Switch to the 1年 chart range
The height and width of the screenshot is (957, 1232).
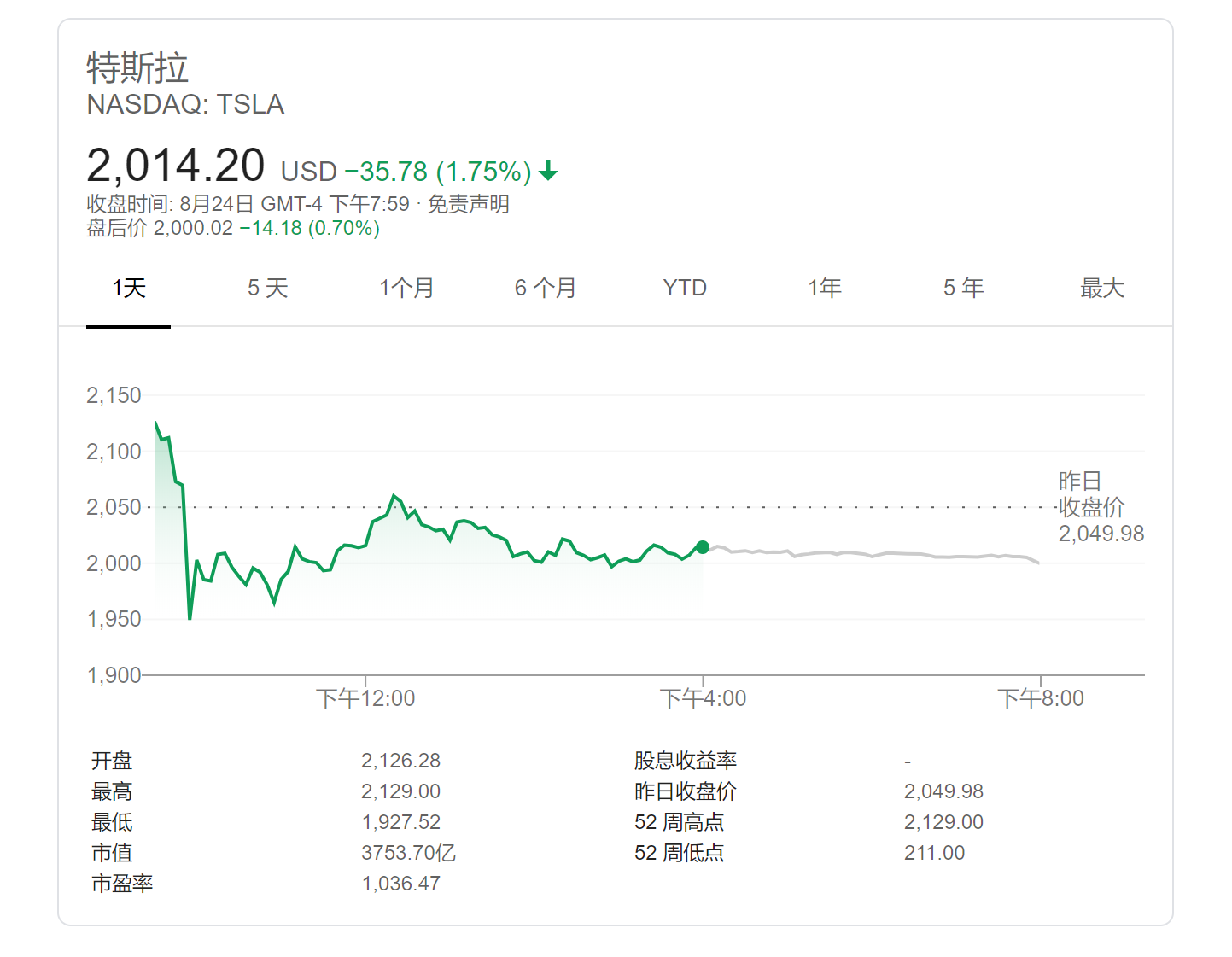(825, 289)
